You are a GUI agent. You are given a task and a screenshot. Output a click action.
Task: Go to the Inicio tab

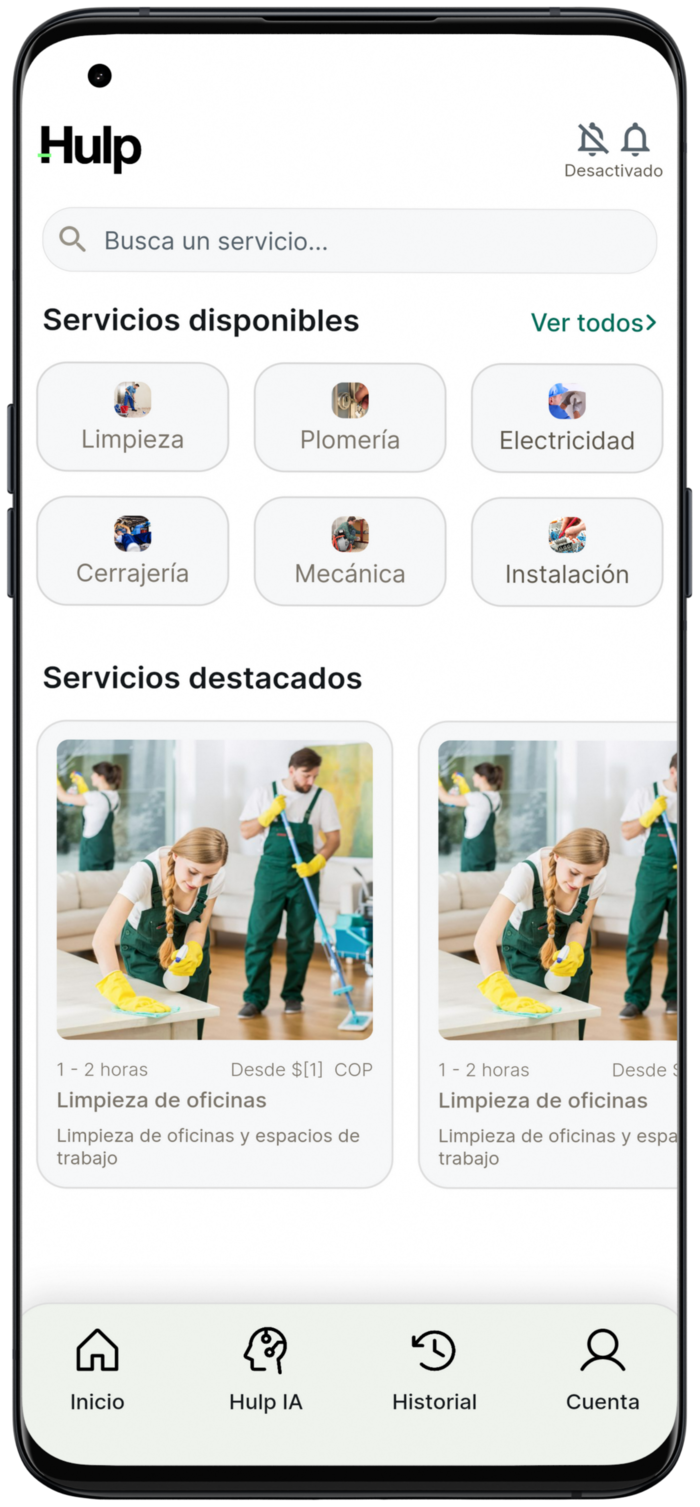[x=97, y=1369]
